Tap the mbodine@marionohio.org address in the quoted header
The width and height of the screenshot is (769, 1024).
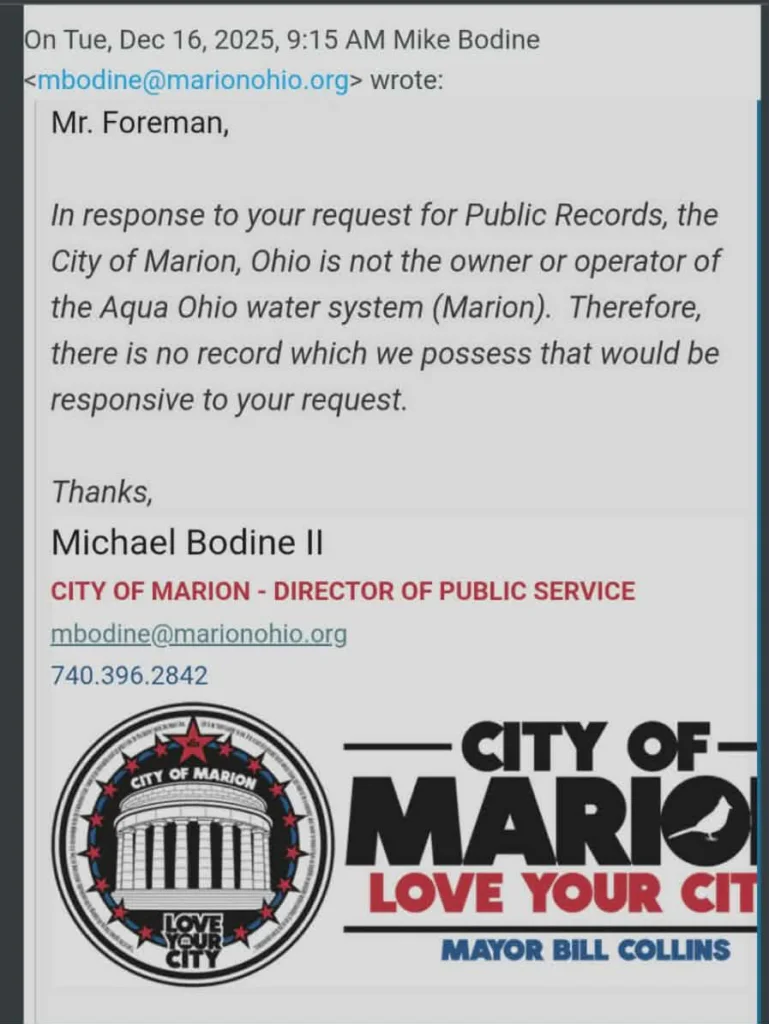tap(192, 81)
